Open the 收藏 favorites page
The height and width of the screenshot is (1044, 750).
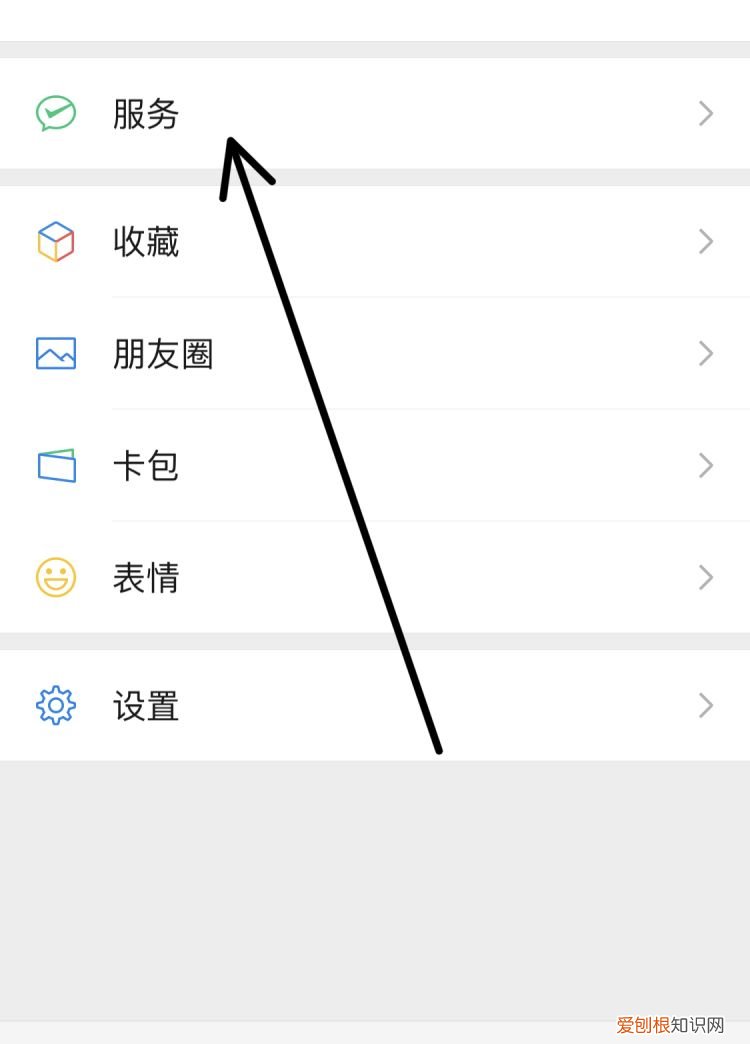click(x=147, y=242)
